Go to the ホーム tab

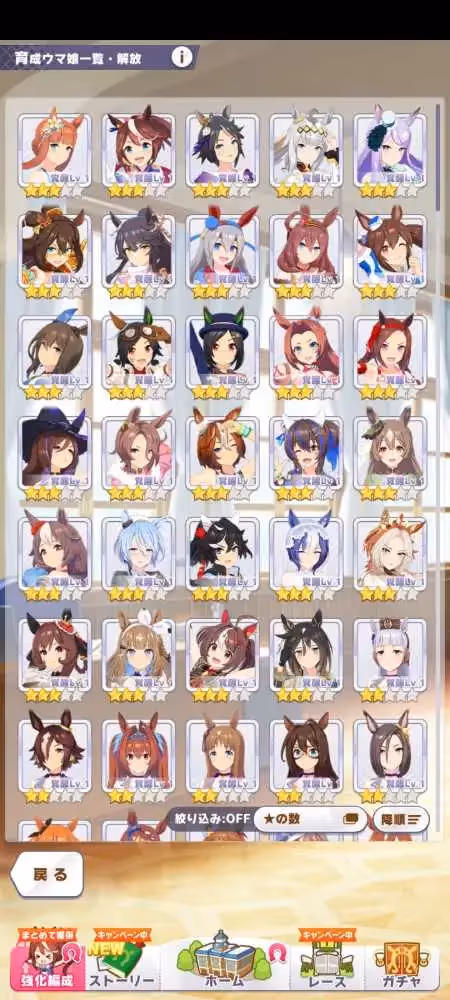pos(224,962)
